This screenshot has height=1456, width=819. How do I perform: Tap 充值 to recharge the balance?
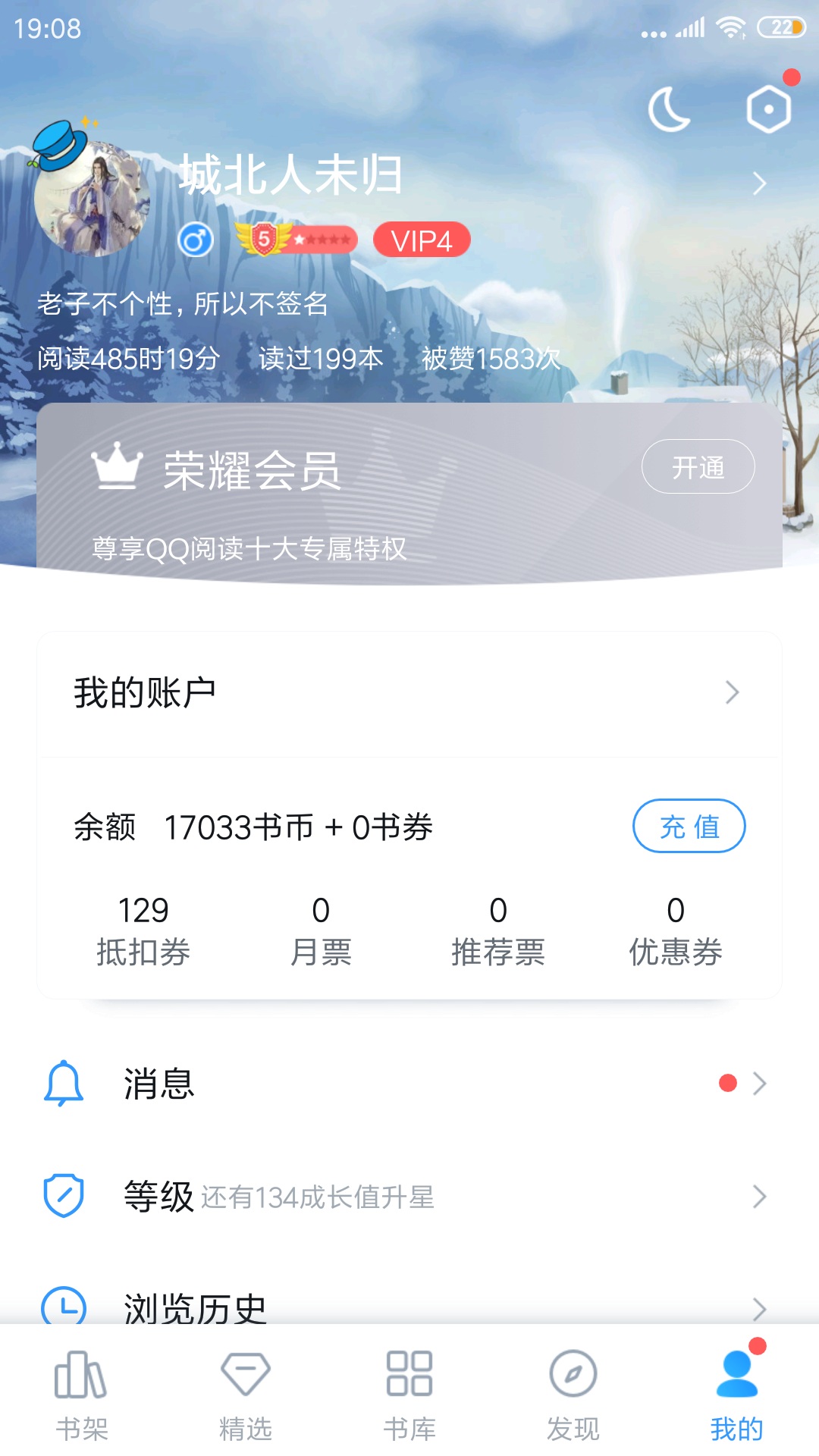coord(689,827)
